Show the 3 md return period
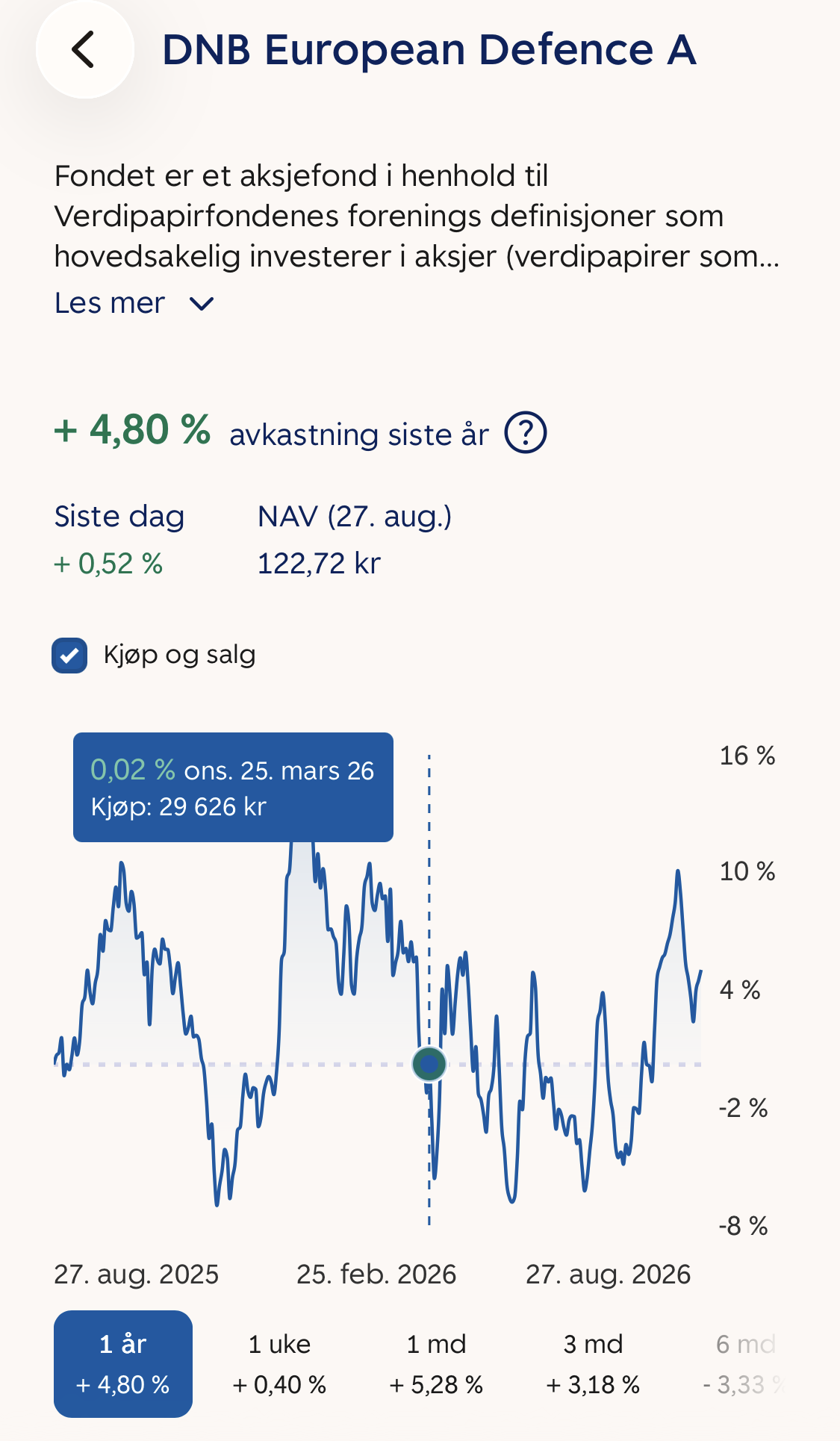 (593, 1363)
